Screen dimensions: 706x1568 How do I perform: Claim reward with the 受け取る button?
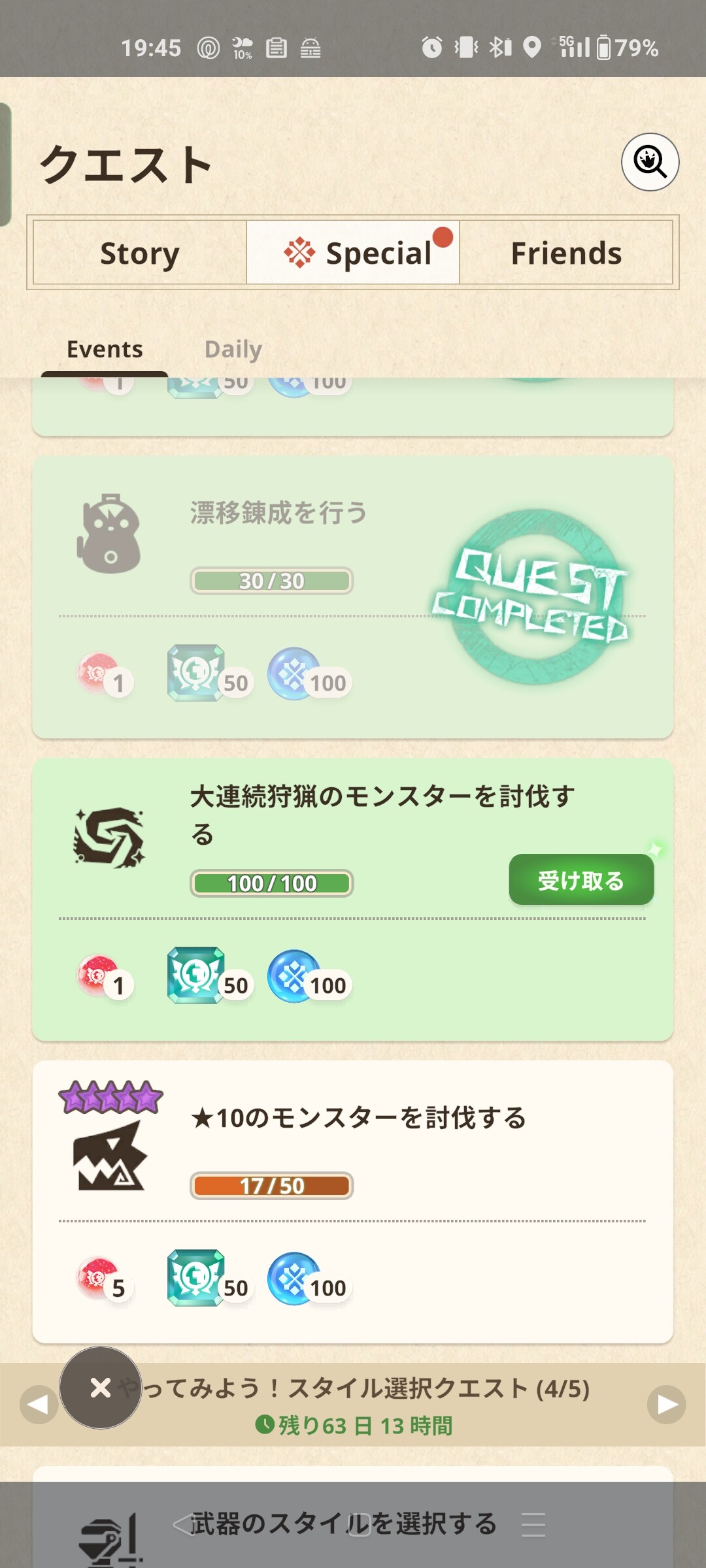tap(581, 880)
